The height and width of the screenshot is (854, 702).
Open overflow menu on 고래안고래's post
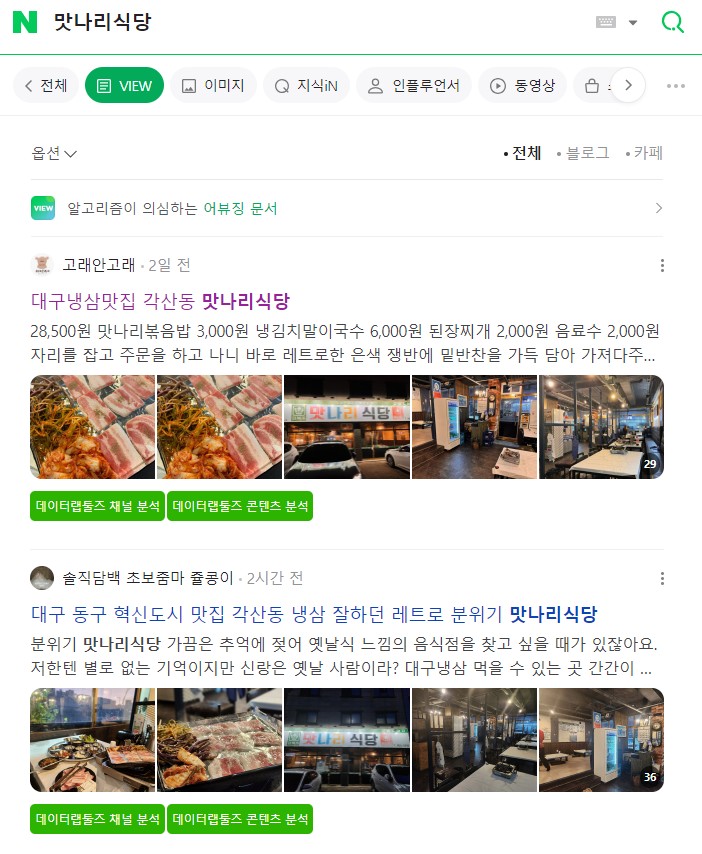click(662, 265)
